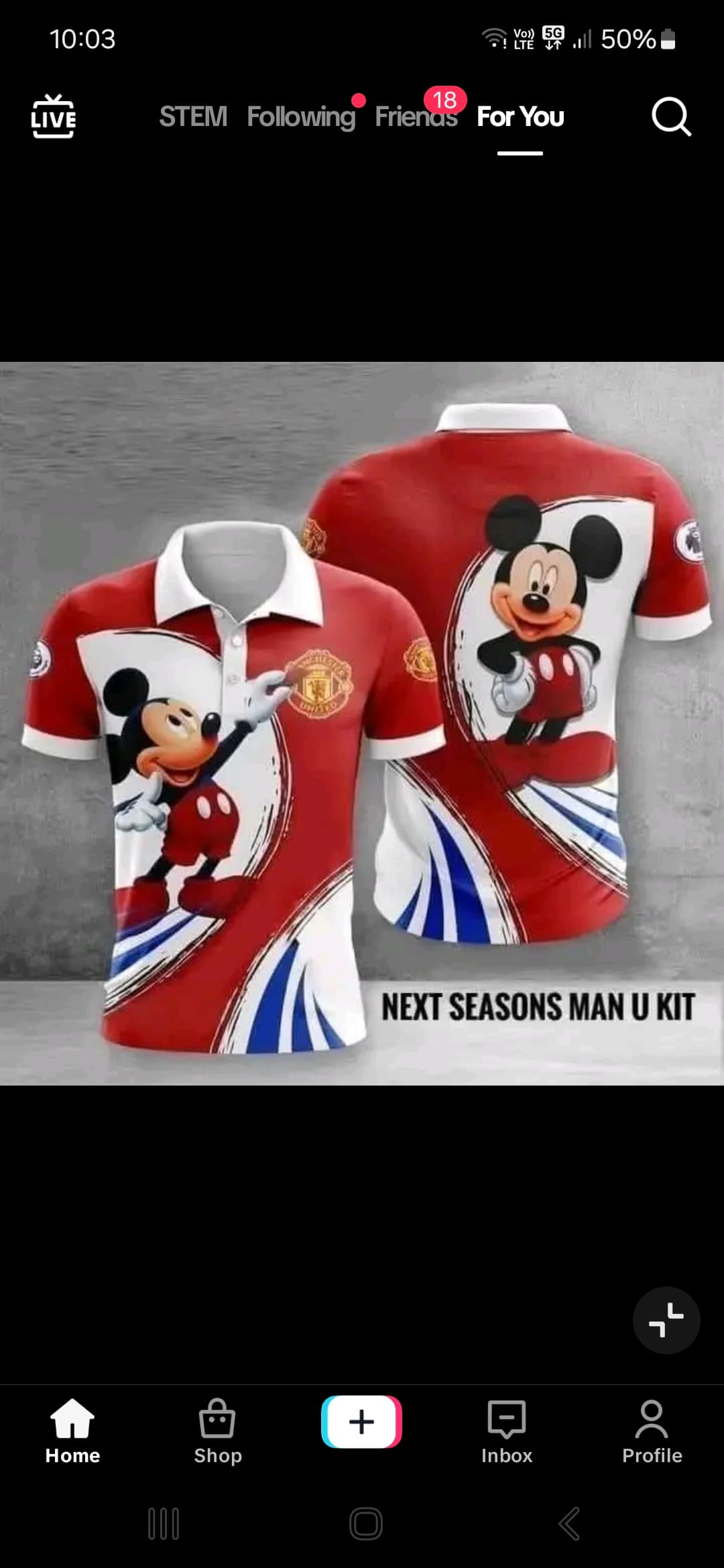
Task: Go to the Home tab
Action: 72,1431
